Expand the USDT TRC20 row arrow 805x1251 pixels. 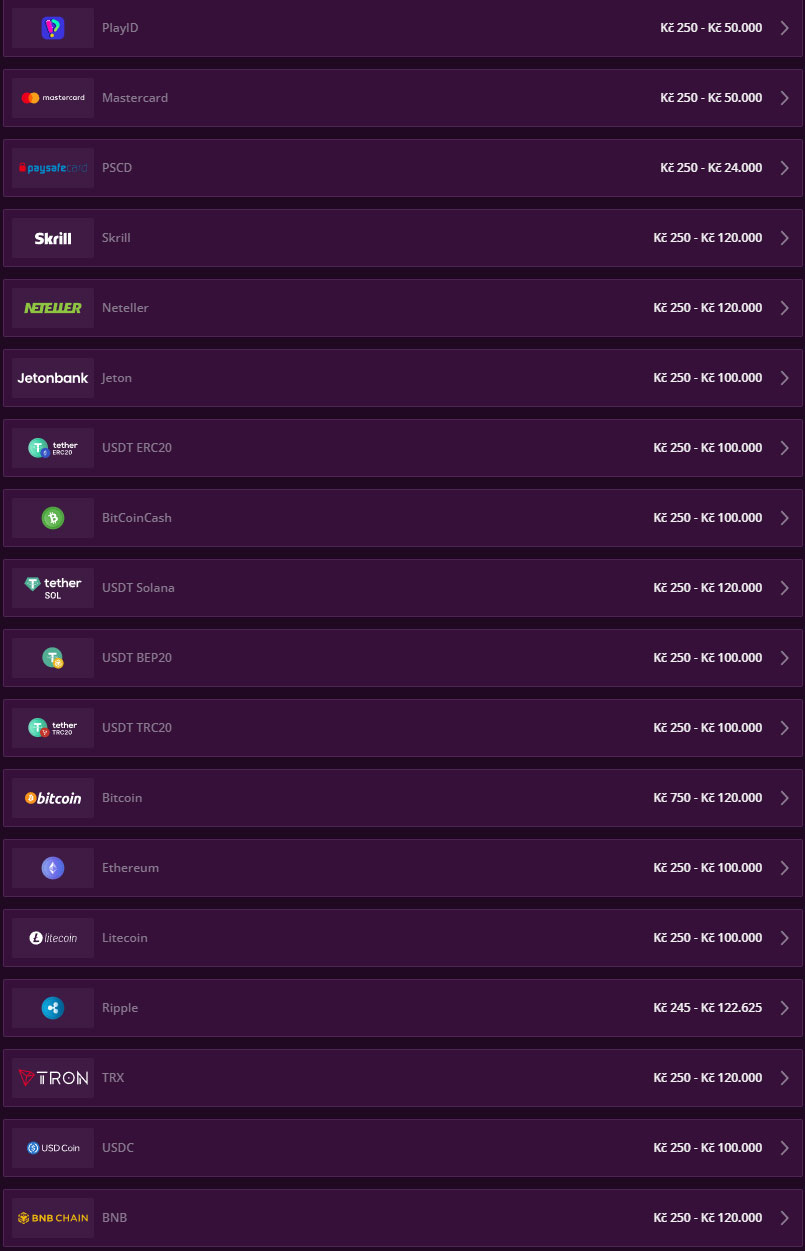784,727
